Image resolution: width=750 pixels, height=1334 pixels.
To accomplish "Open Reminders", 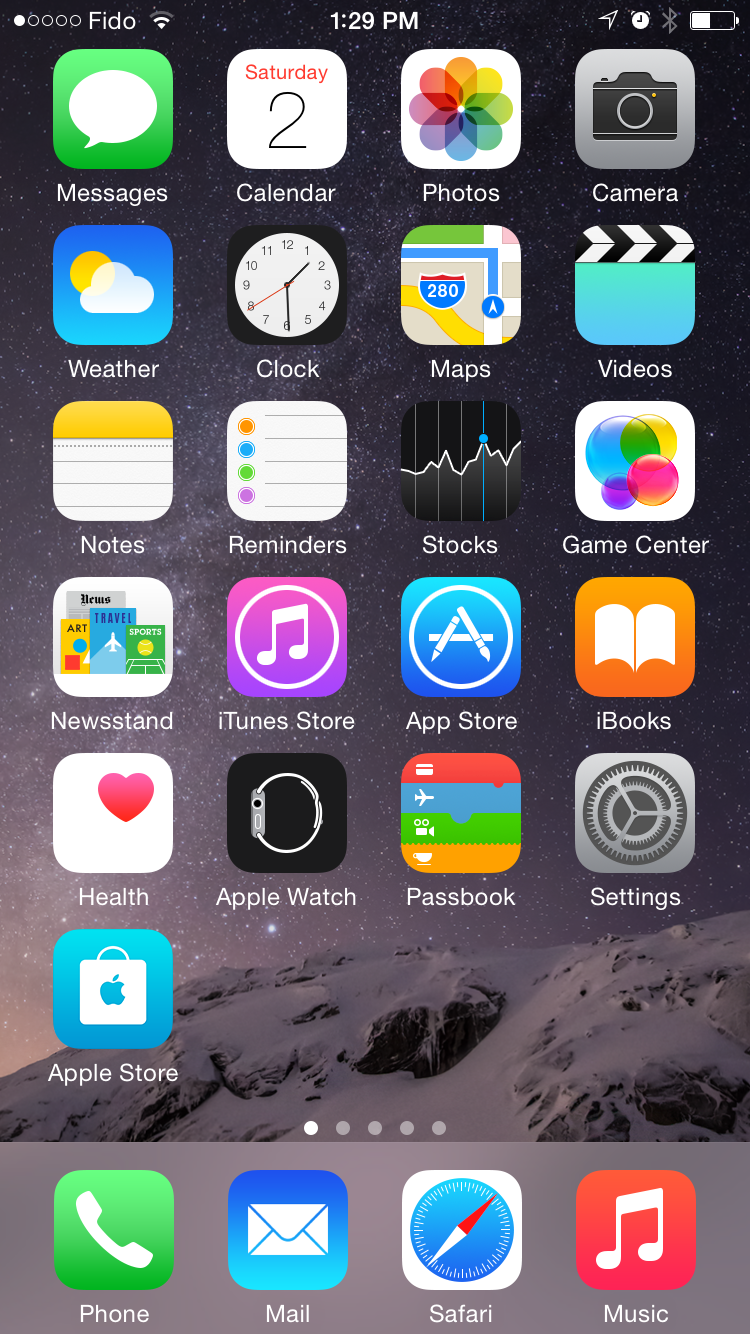I will coord(287,461).
